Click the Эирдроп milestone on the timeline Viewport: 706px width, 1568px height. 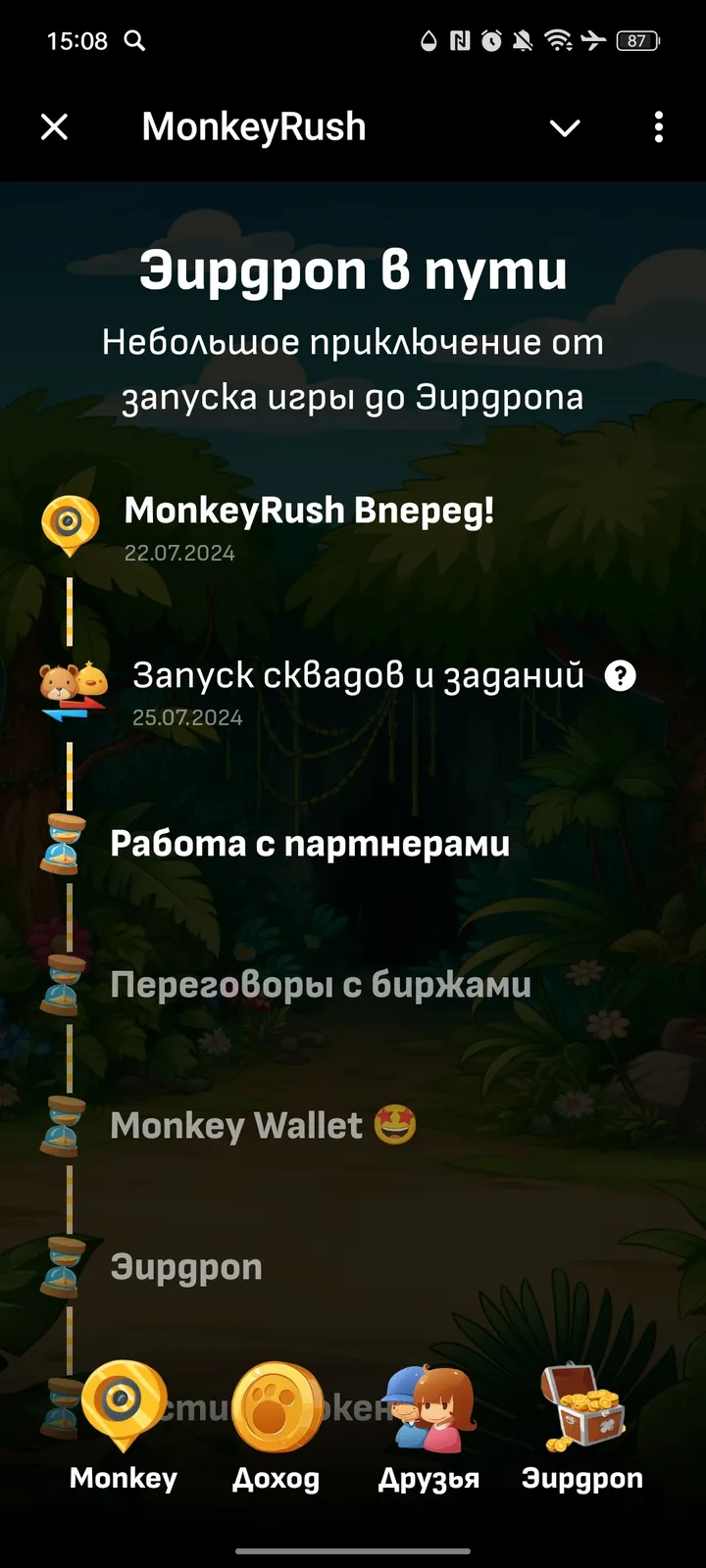click(x=186, y=1265)
